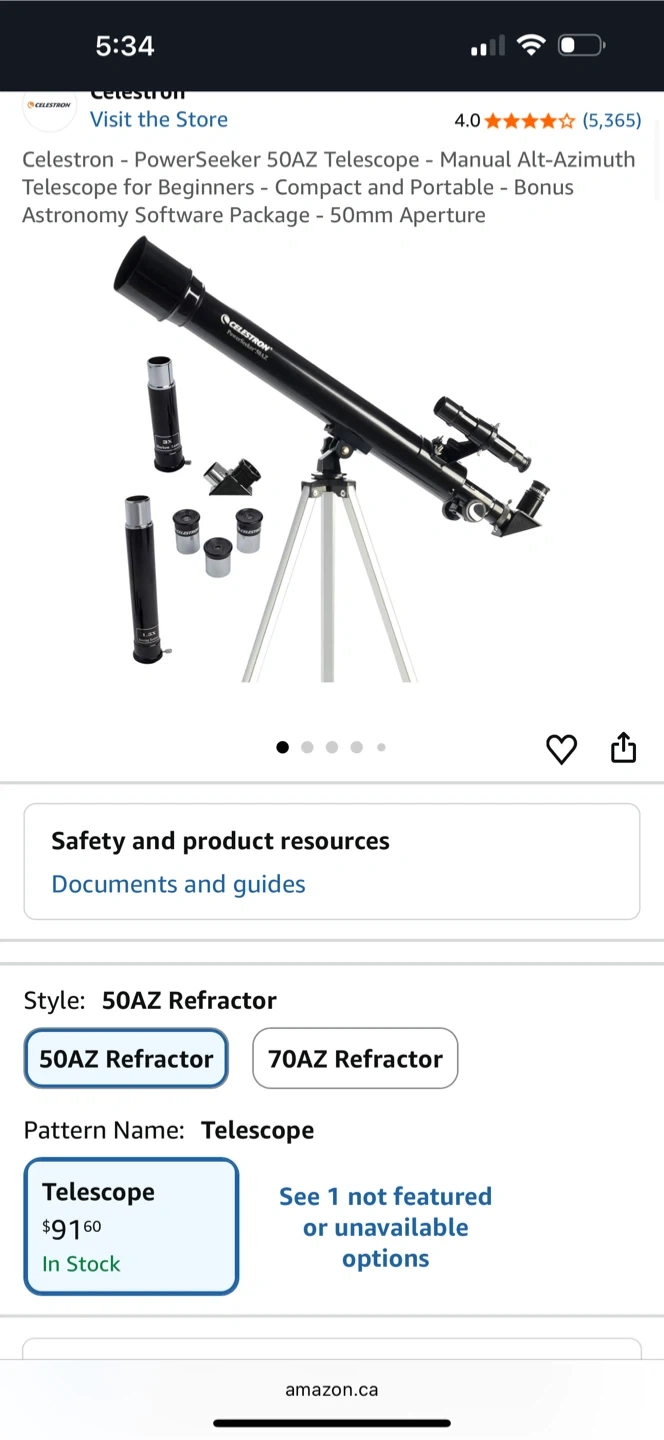Choose the 70AZ Refractor style
This screenshot has width=664, height=1440.
(355, 1058)
